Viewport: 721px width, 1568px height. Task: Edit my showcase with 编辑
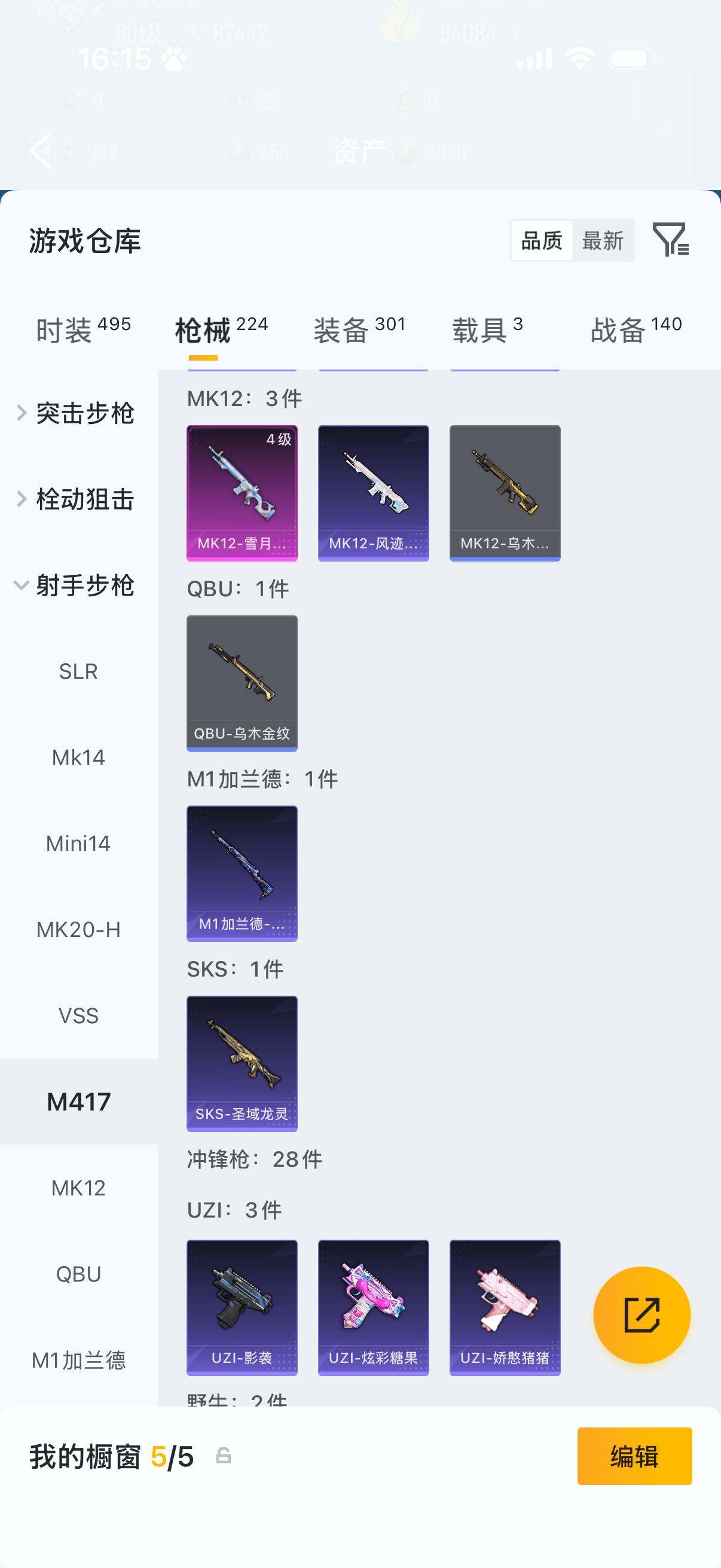634,1456
